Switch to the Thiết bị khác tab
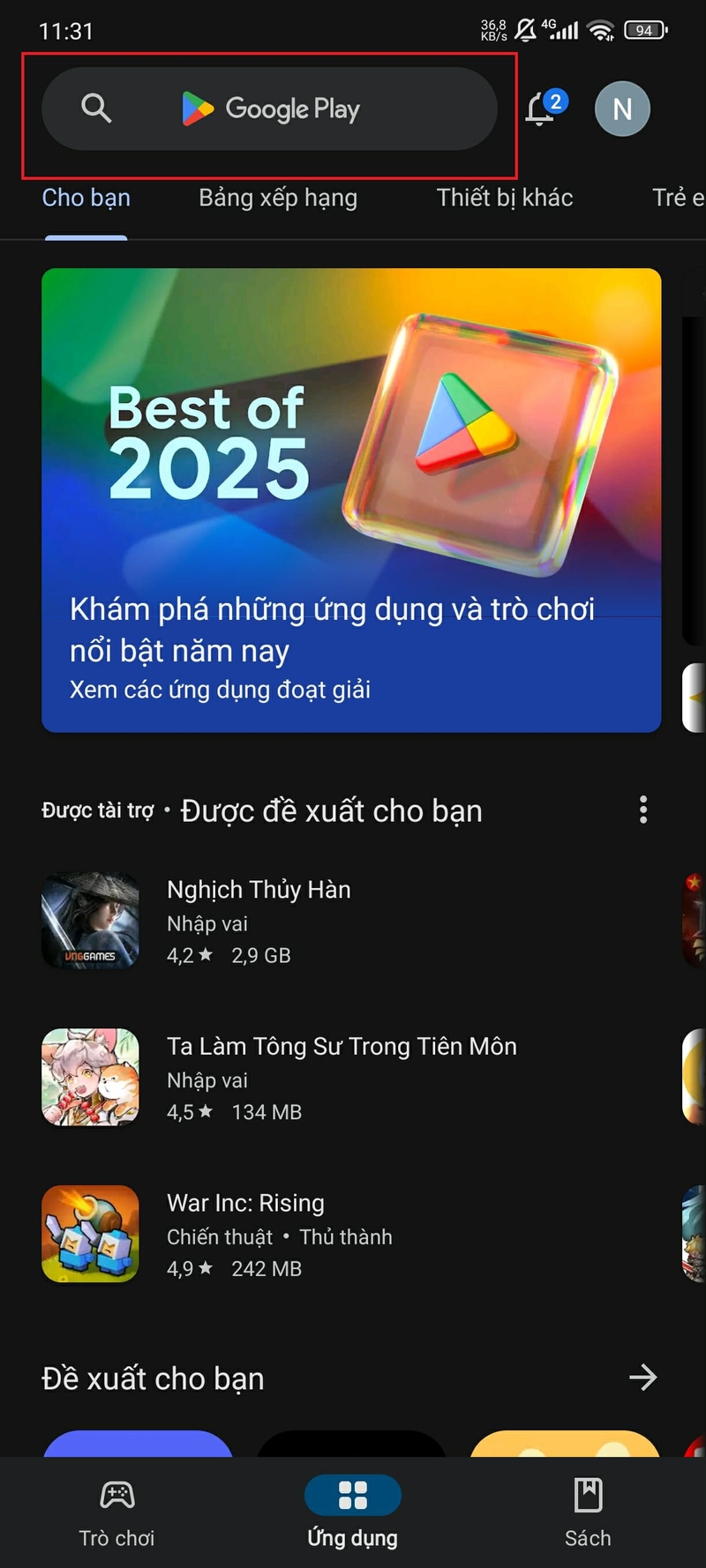706x1568 pixels. (505, 198)
